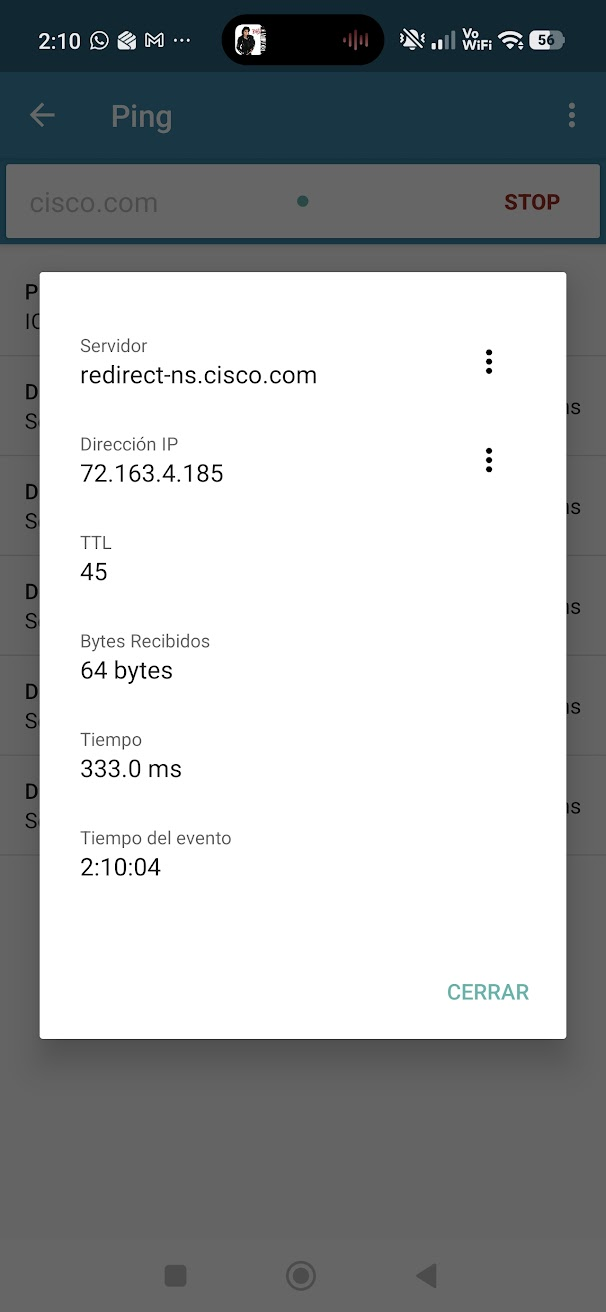Image resolution: width=606 pixels, height=1312 pixels.
Task: Open options menu next to Servidor redirect-ns.cisco.com
Action: 488,362
